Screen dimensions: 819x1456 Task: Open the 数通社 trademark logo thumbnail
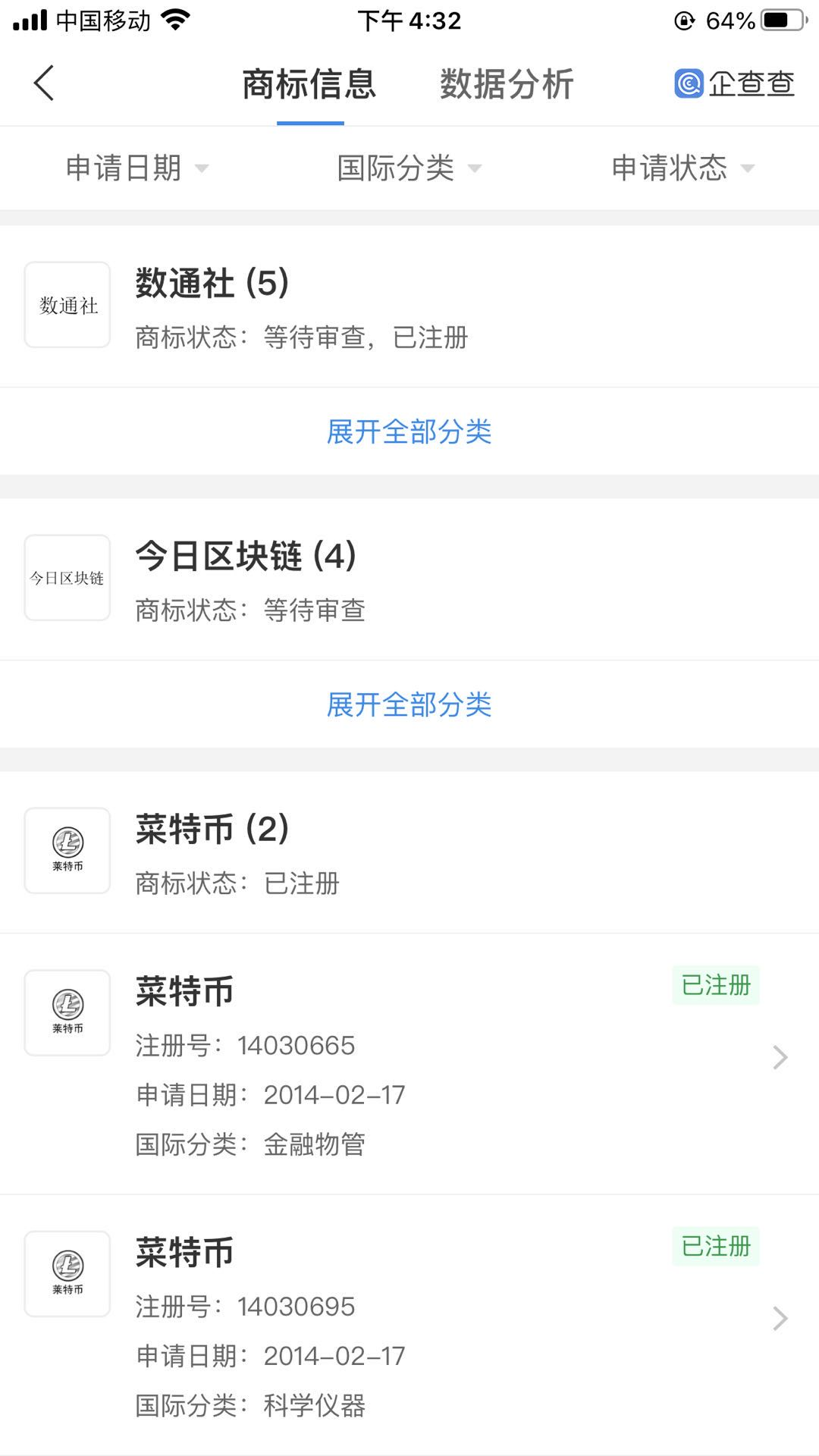[67, 304]
